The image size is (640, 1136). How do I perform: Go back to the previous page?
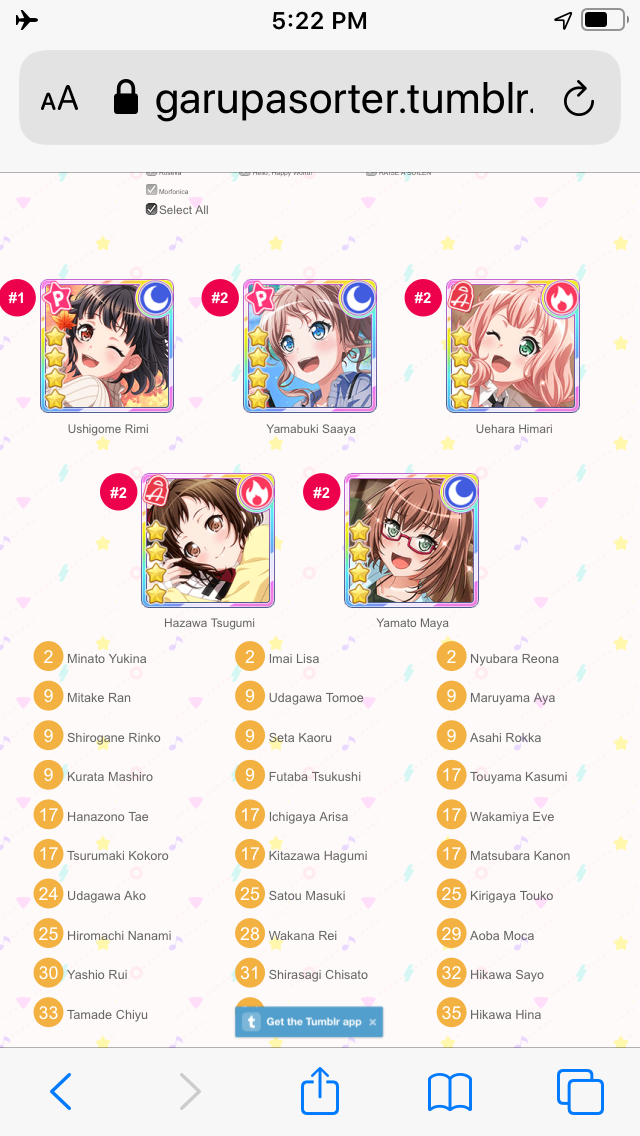(61, 1091)
